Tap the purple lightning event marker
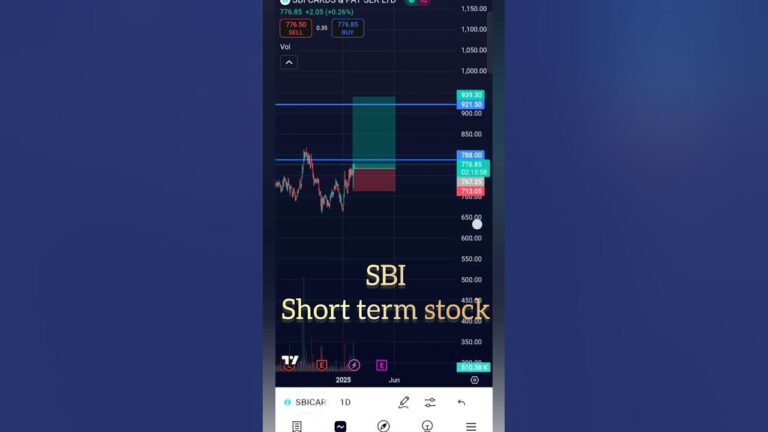The width and height of the screenshot is (768, 432). [x=354, y=365]
